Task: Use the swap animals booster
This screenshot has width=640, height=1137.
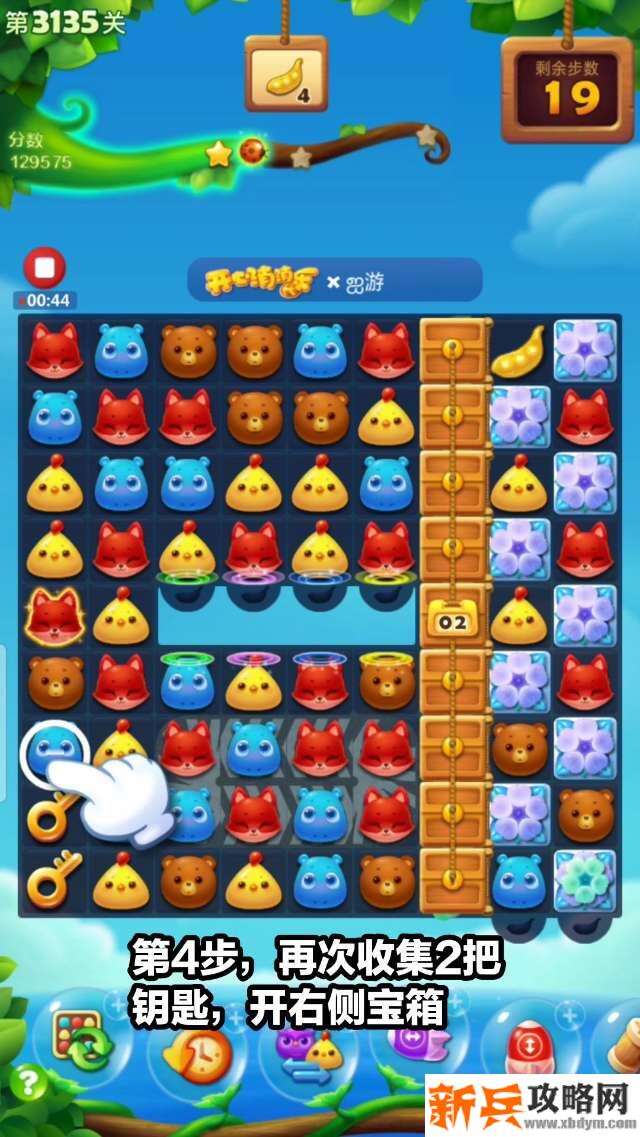Action: (x=310, y=1052)
